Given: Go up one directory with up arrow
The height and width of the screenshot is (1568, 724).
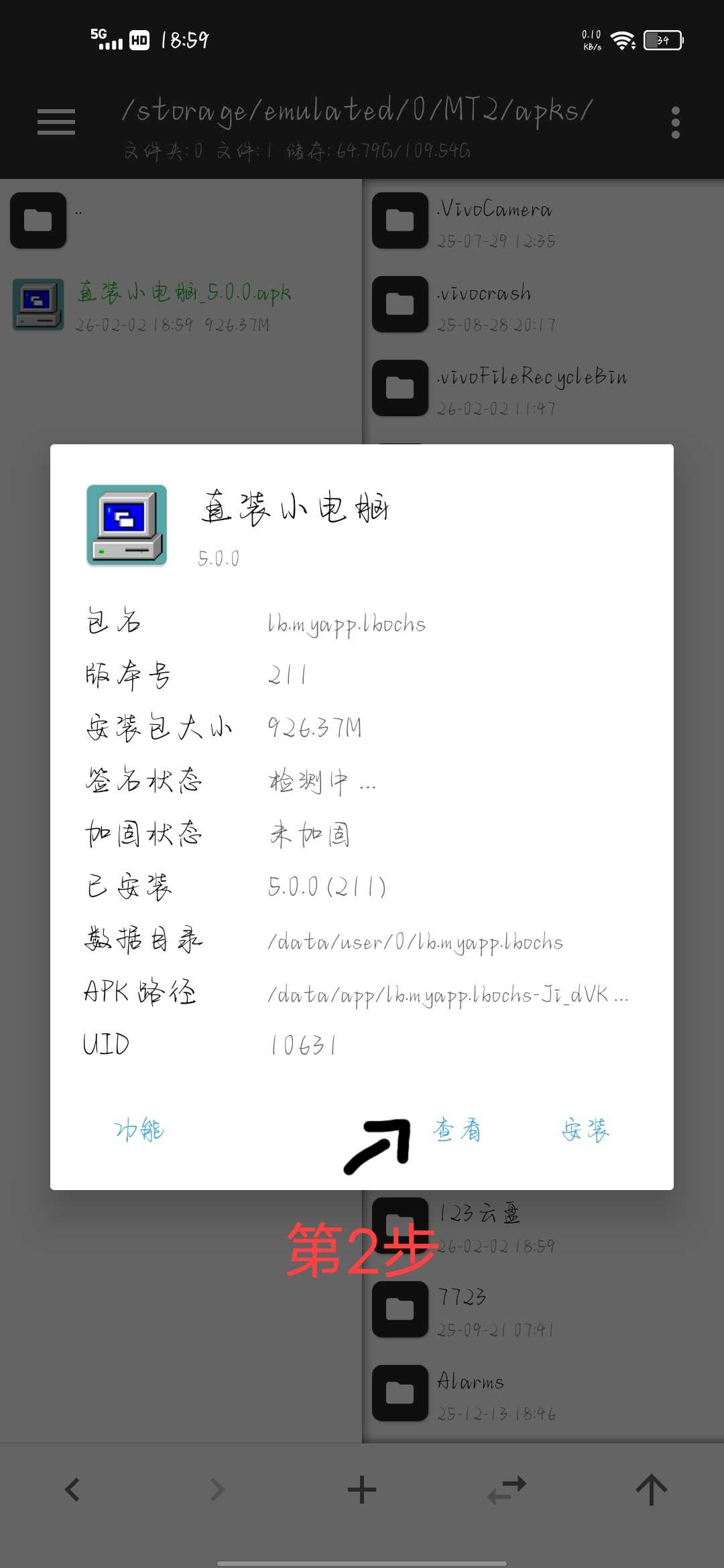Looking at the screenshot, I should 651,1489.
